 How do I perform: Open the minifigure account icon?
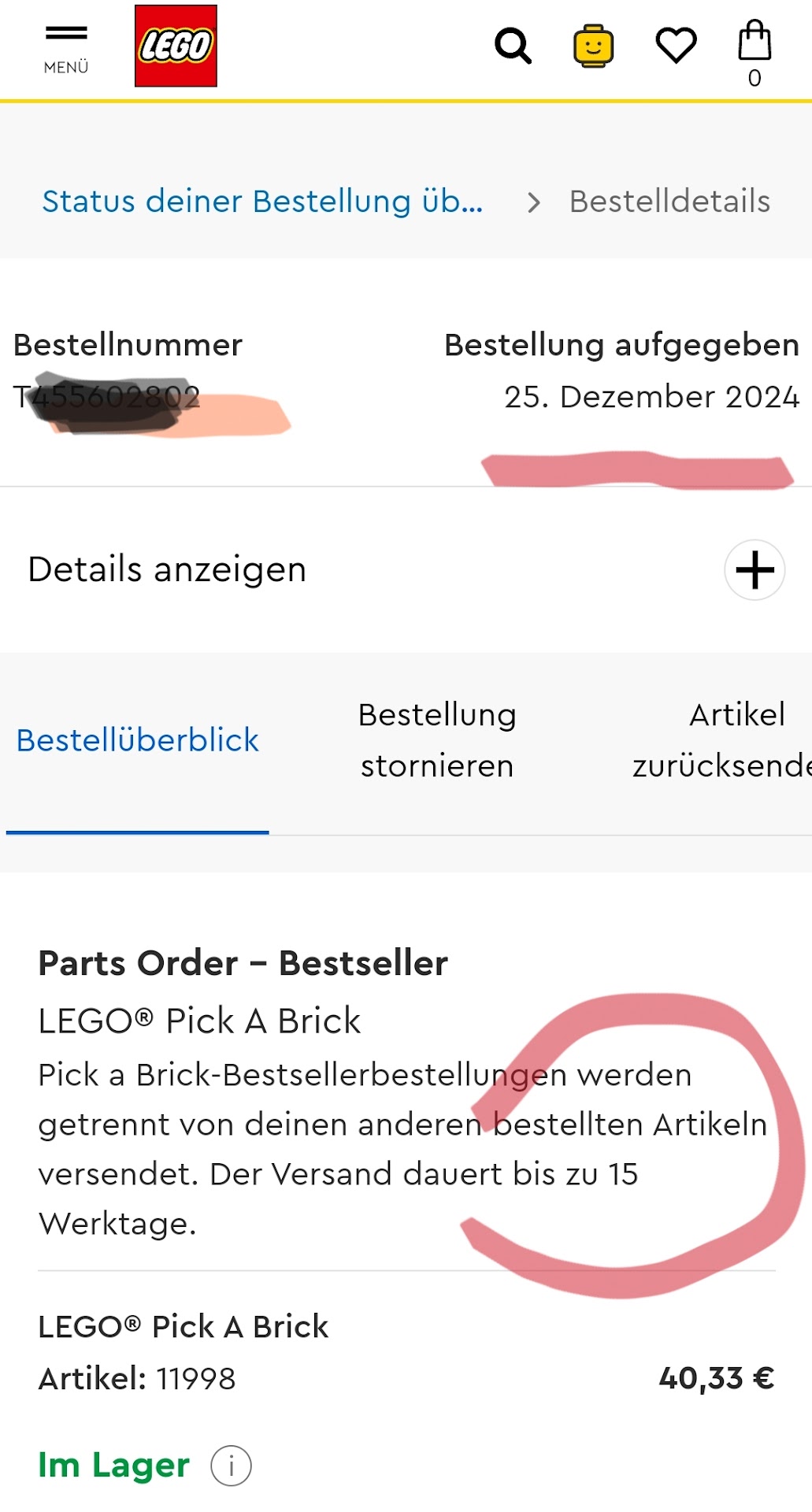pos(593,46)
